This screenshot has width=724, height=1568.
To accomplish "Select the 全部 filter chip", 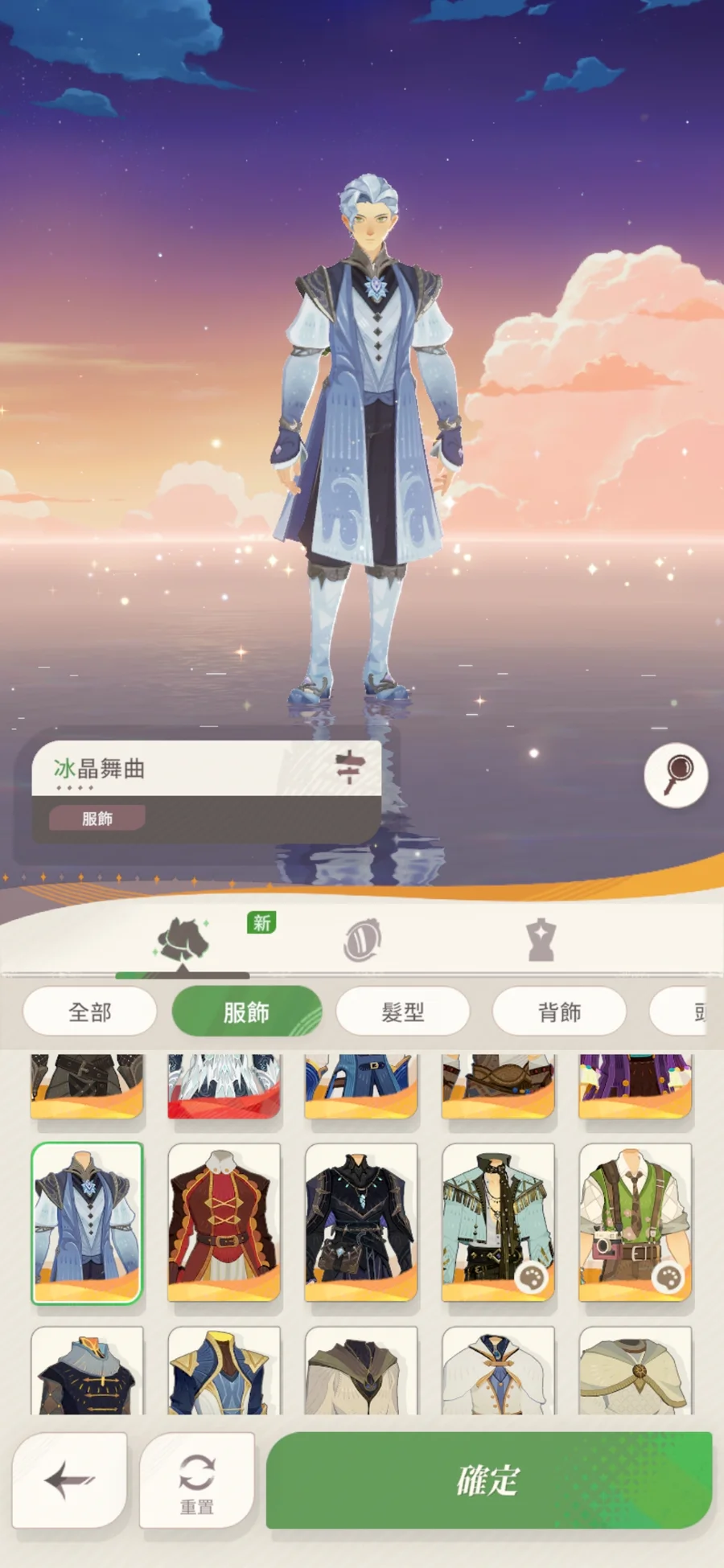I will [x=90, y=1012].
